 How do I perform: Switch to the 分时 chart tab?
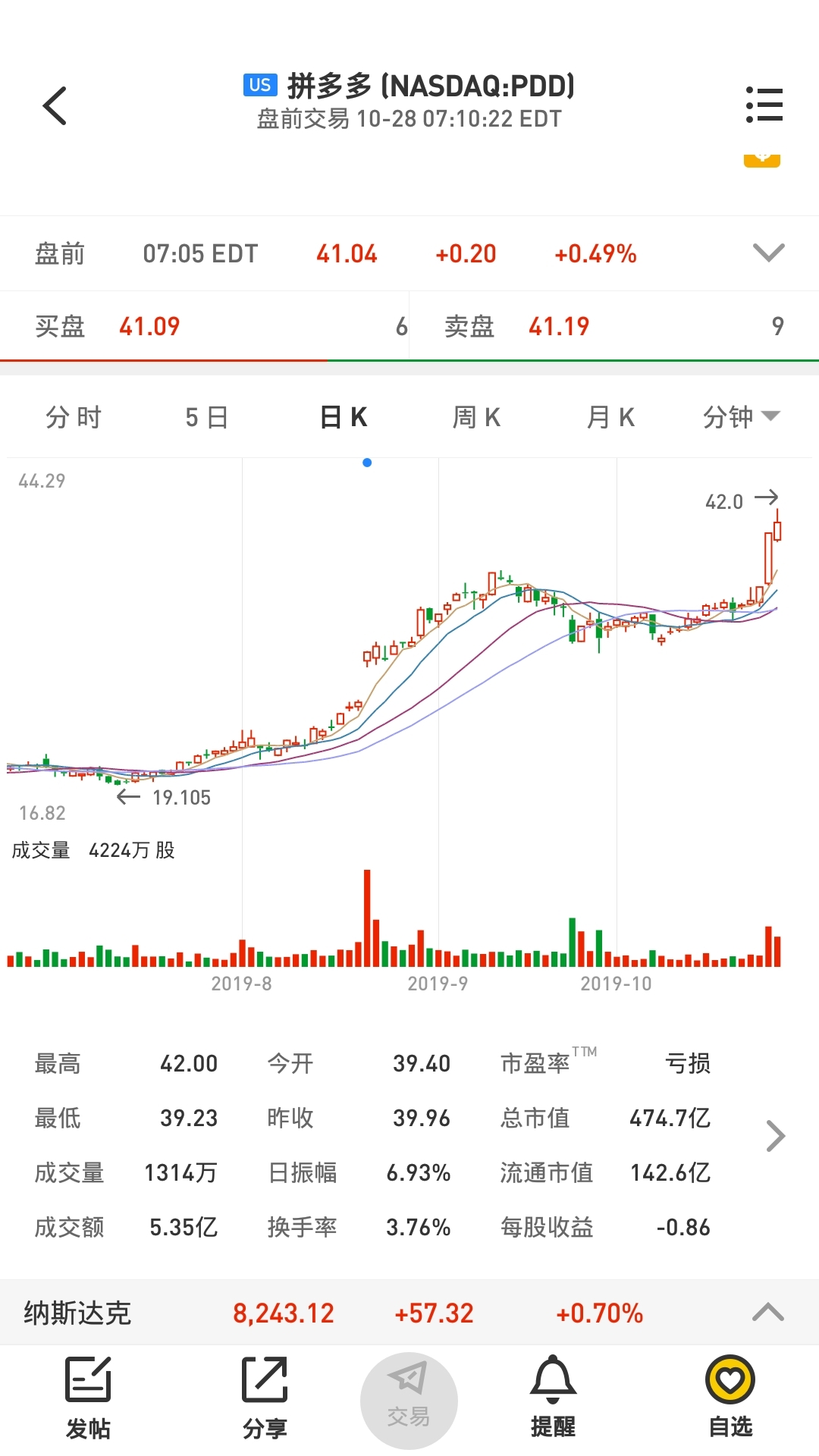point(74,417)
